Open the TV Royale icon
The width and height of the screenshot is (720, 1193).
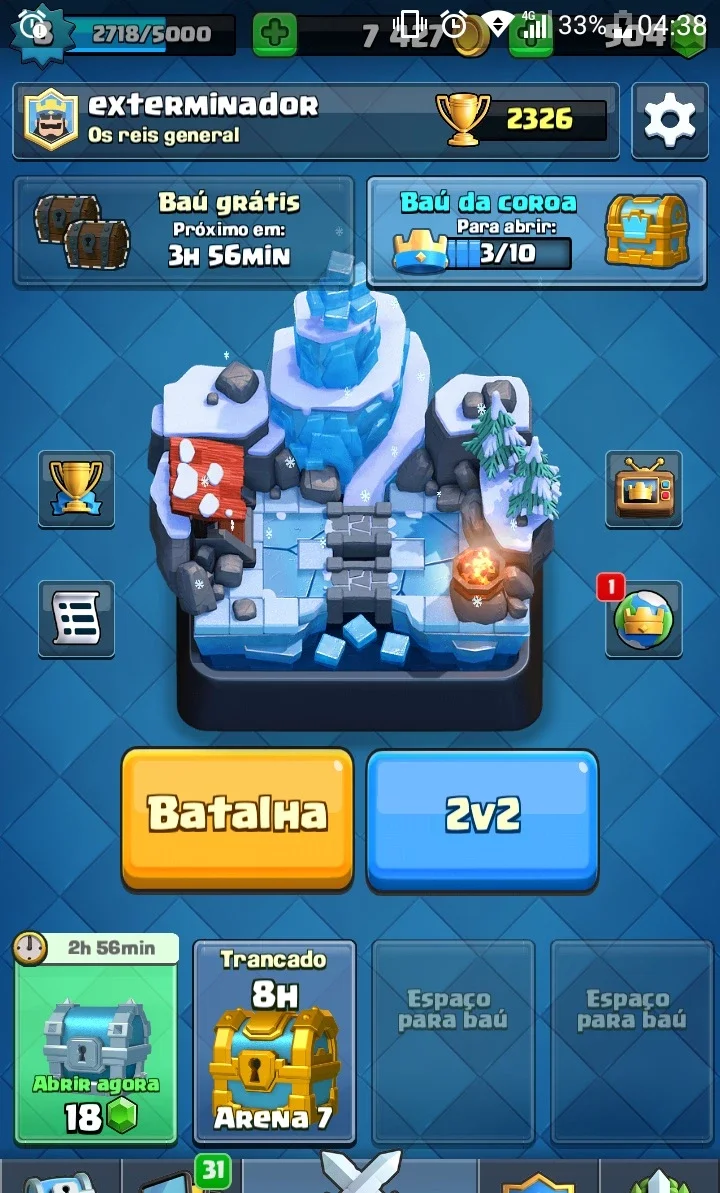coord(644,488)
